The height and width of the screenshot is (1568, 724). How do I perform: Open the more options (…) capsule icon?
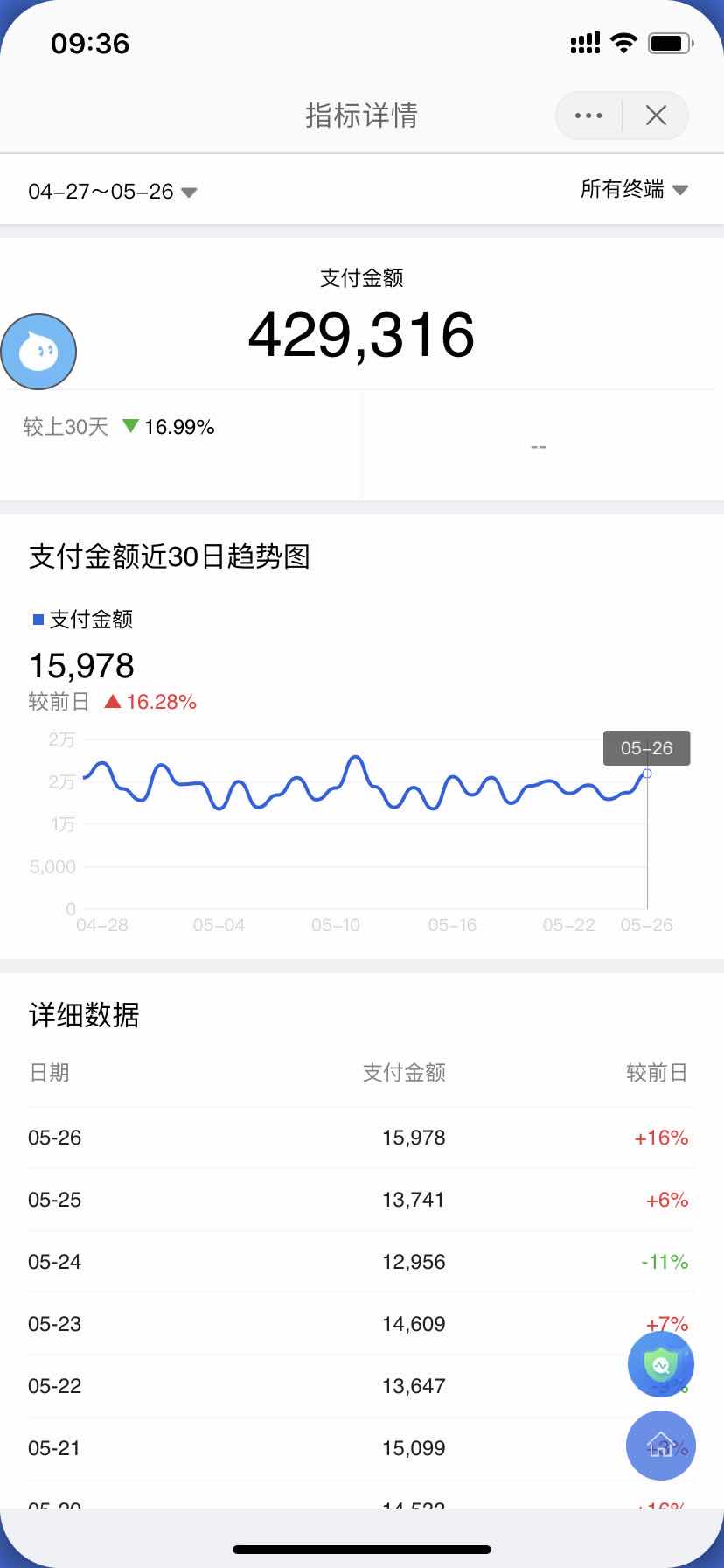coord(587,115)
